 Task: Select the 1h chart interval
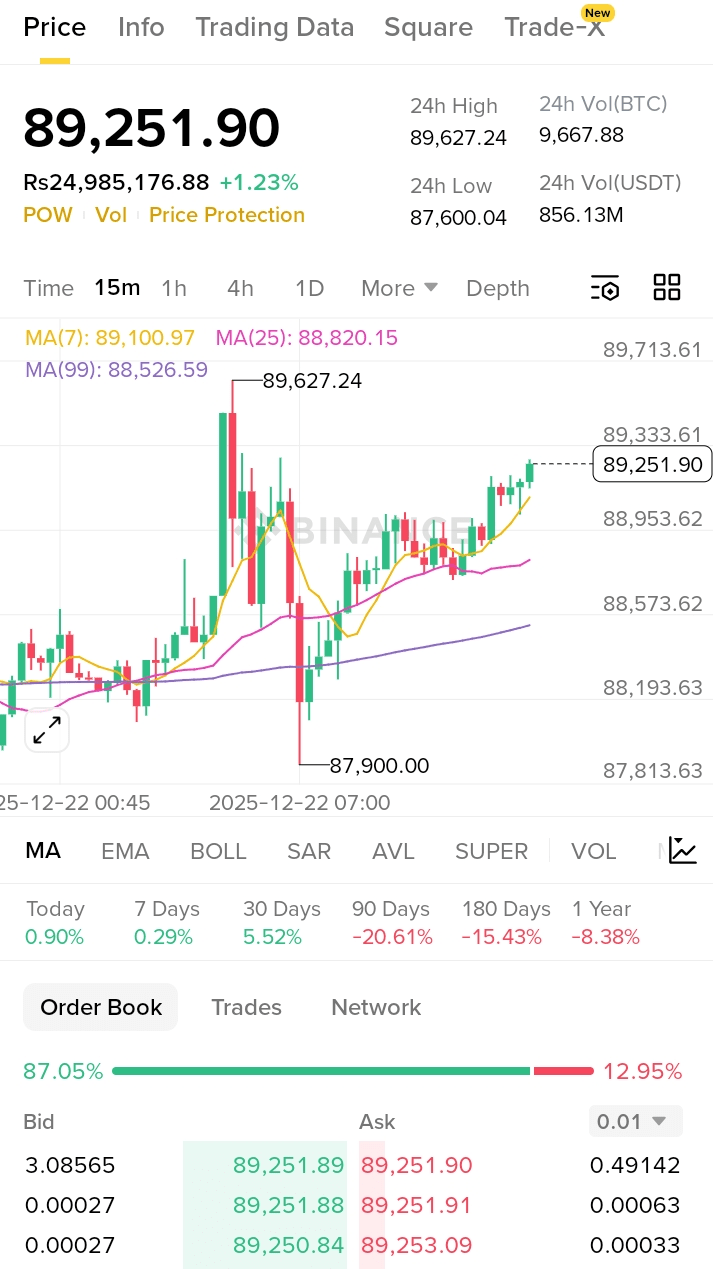click(174, 288)
